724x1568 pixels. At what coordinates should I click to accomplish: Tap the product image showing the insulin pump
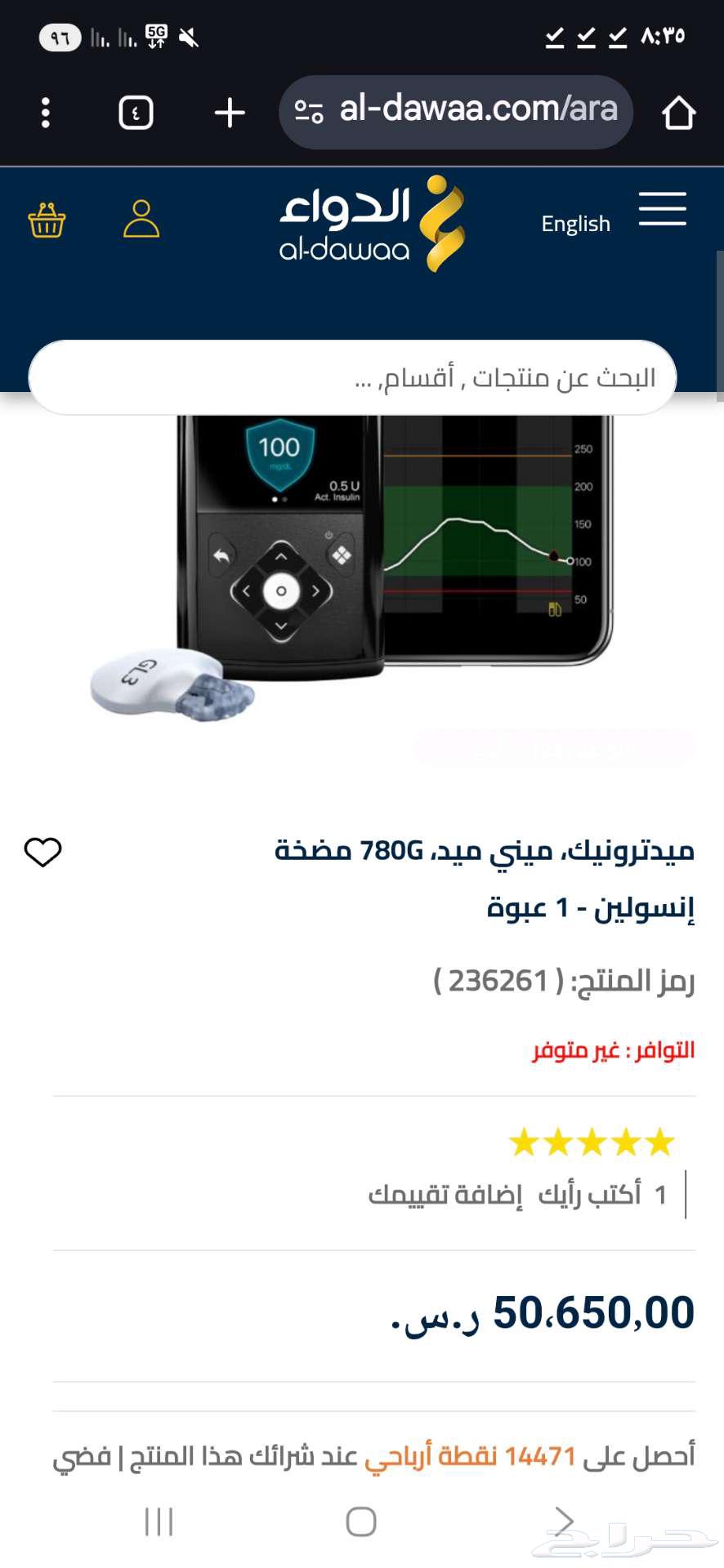[x=360, y=572]
